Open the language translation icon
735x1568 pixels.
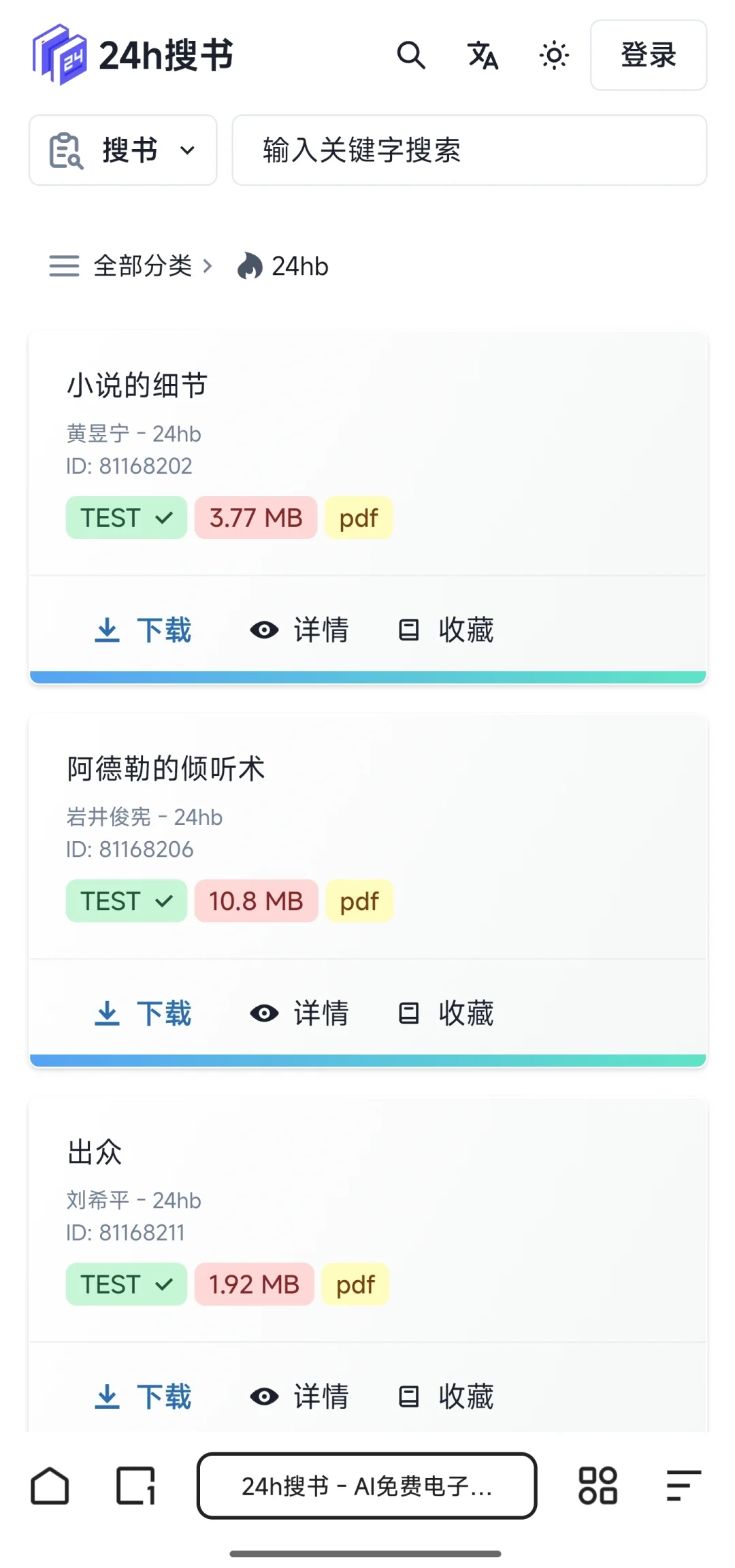click(483, 55)
